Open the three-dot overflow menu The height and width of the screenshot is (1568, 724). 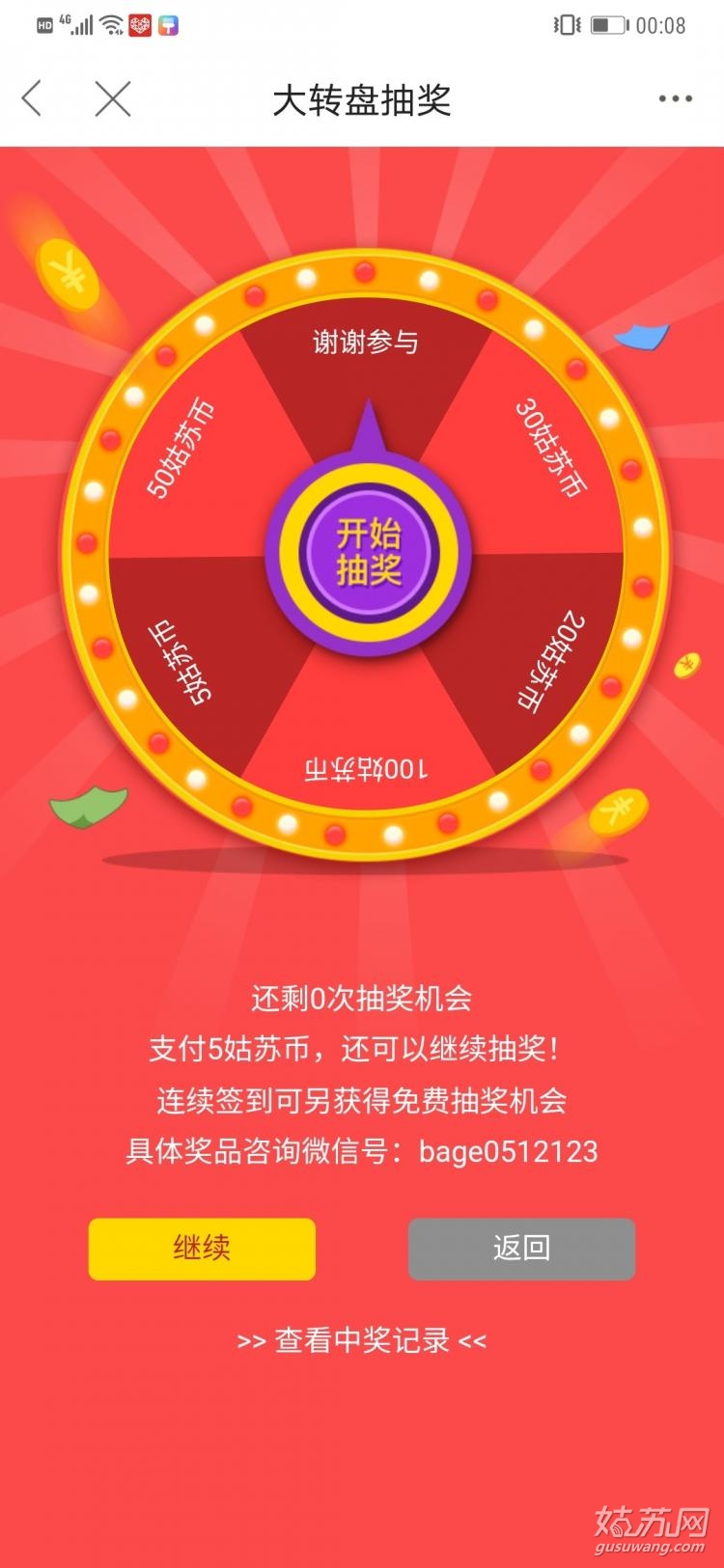pos(675,98)
